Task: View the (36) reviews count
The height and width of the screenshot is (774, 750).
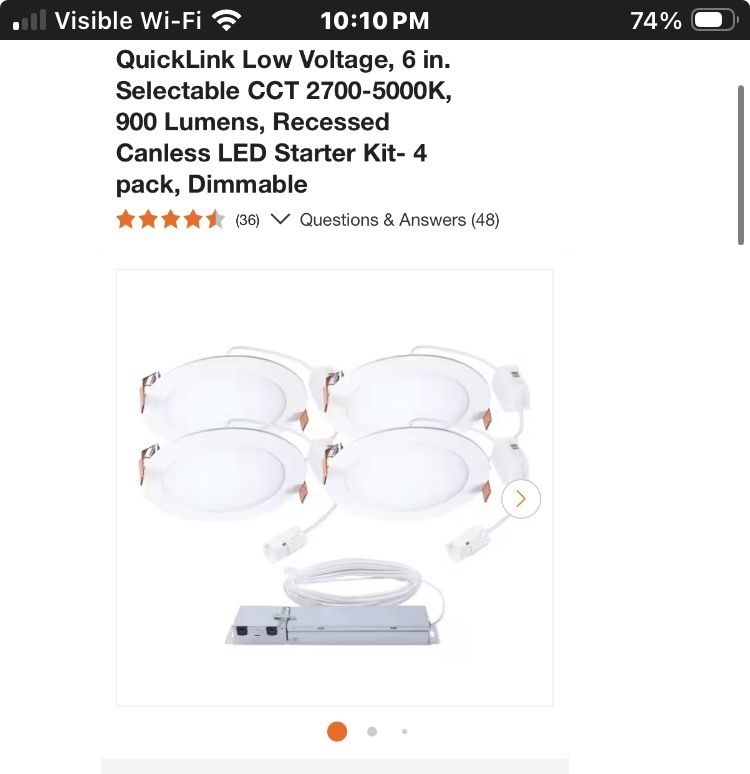Action: 247,219
